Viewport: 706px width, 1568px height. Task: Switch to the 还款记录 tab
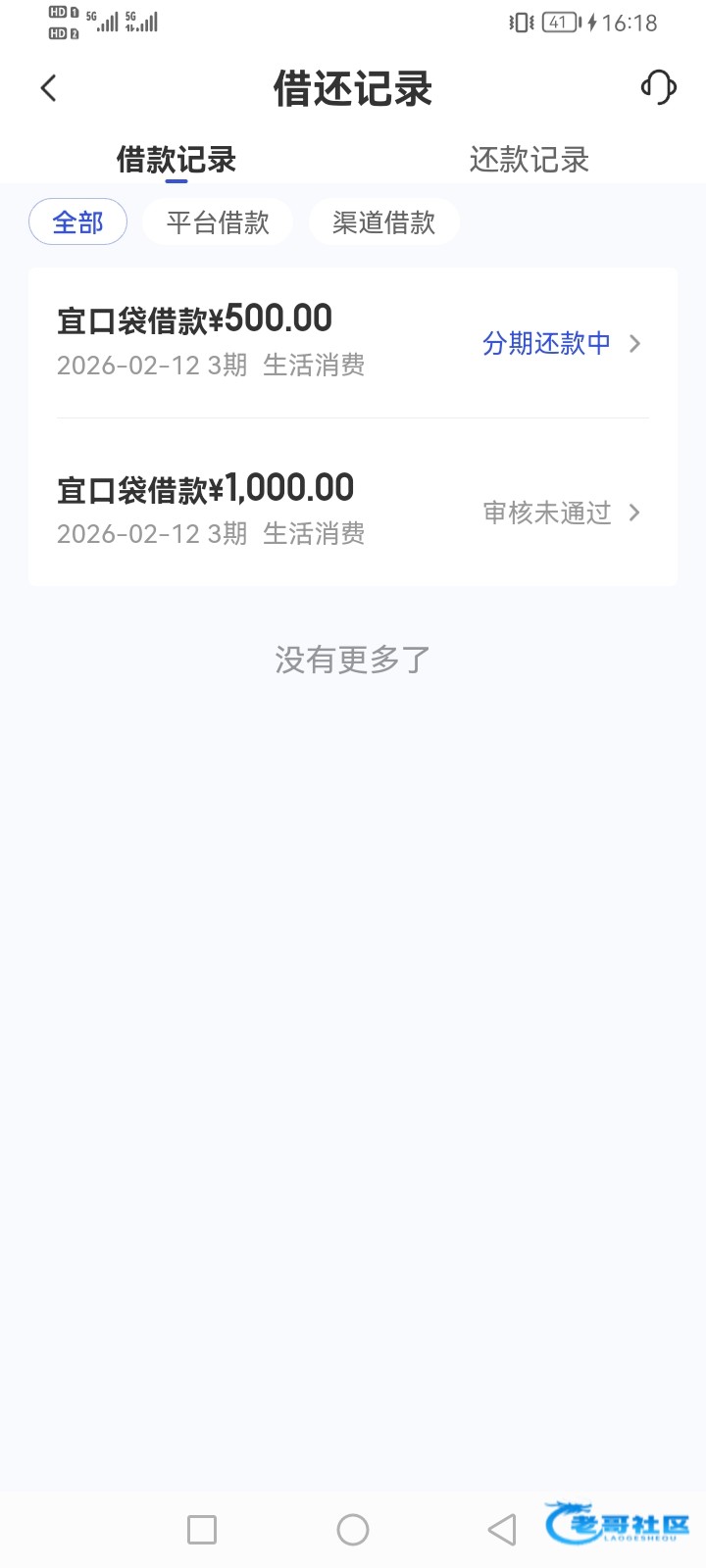529,160
